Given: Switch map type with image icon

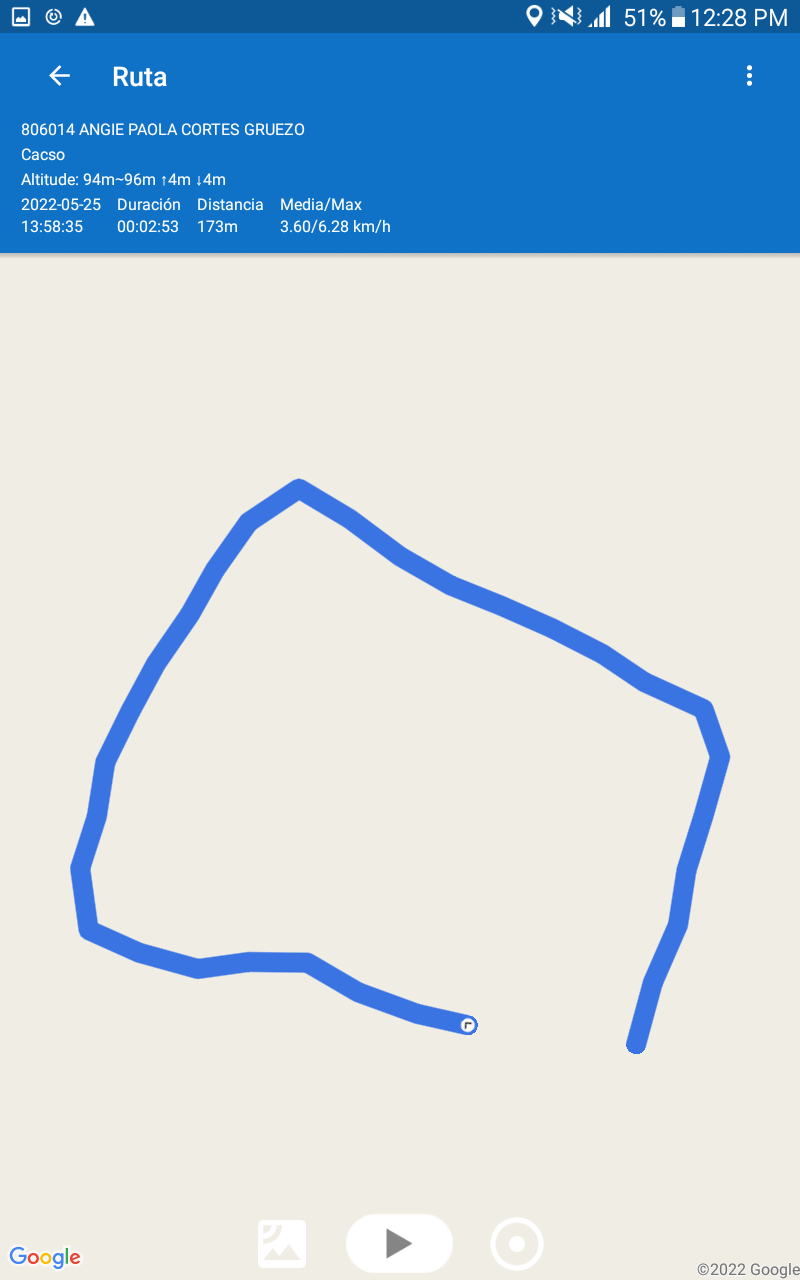Looking at the screenshot, I should point(282,1244).
